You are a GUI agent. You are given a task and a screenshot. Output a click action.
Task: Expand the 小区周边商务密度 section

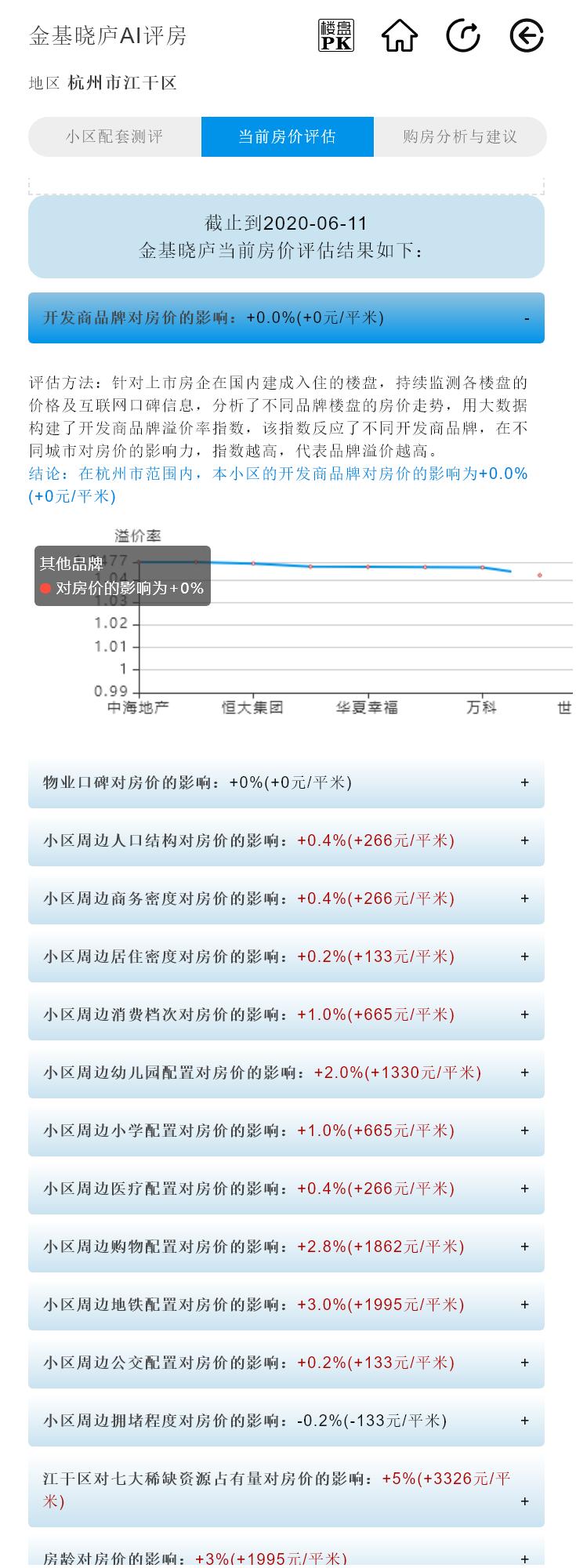[524, 898]
